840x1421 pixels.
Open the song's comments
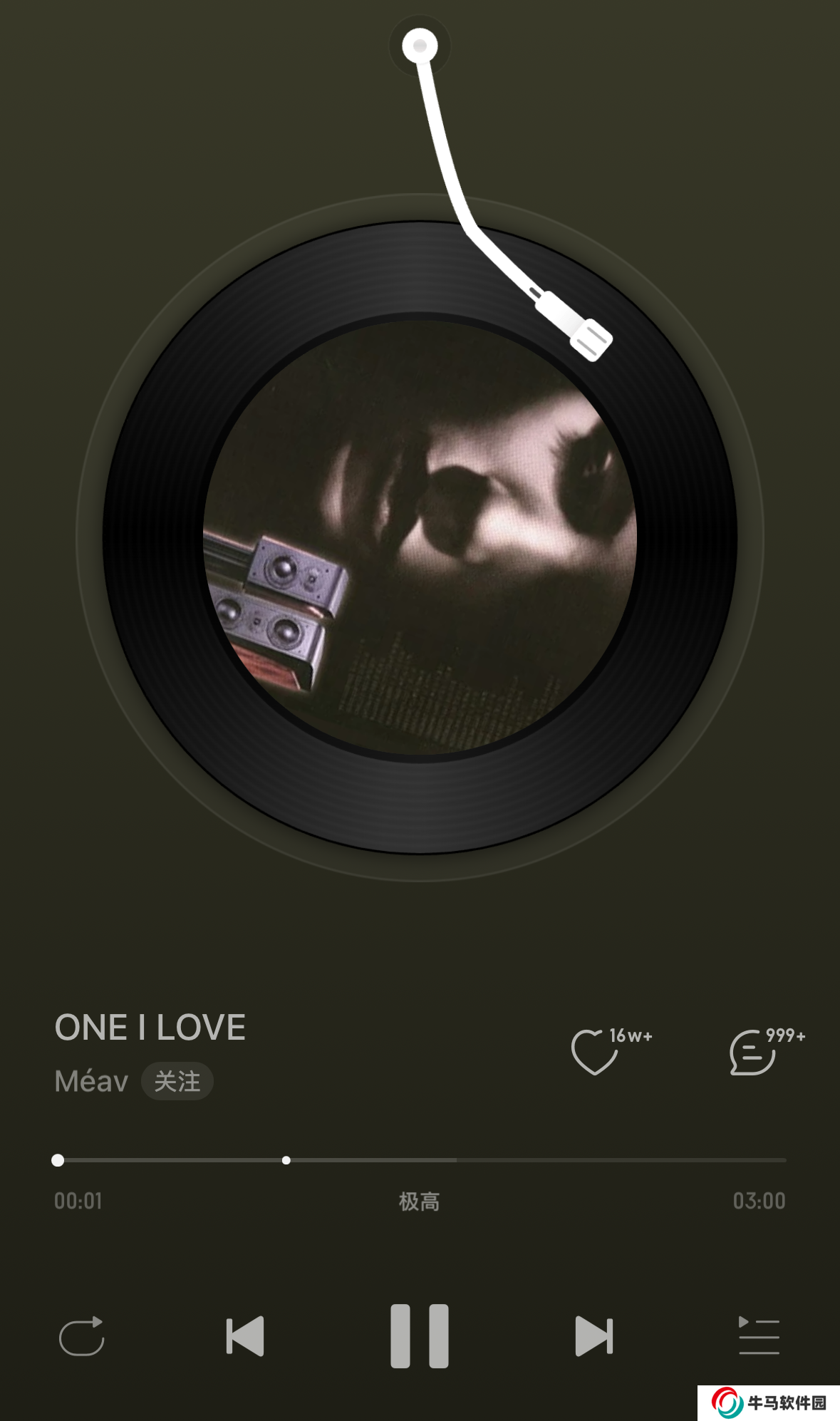[x=752, y=1052]
